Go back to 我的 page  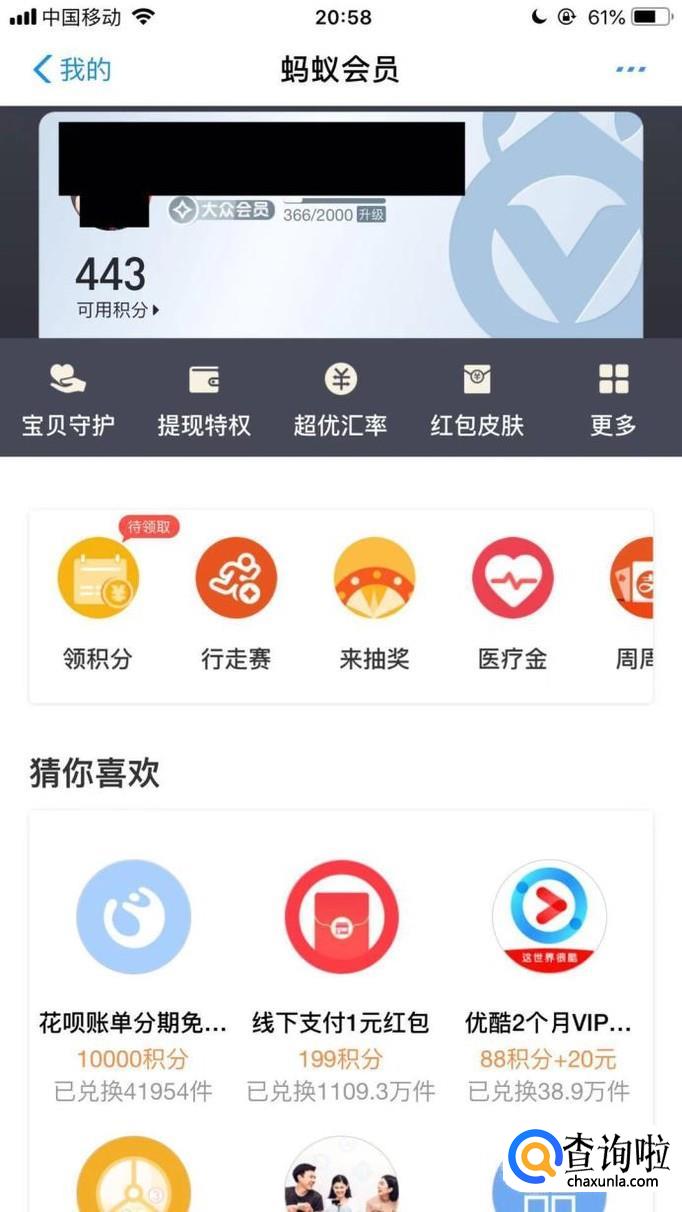point(72,70)
